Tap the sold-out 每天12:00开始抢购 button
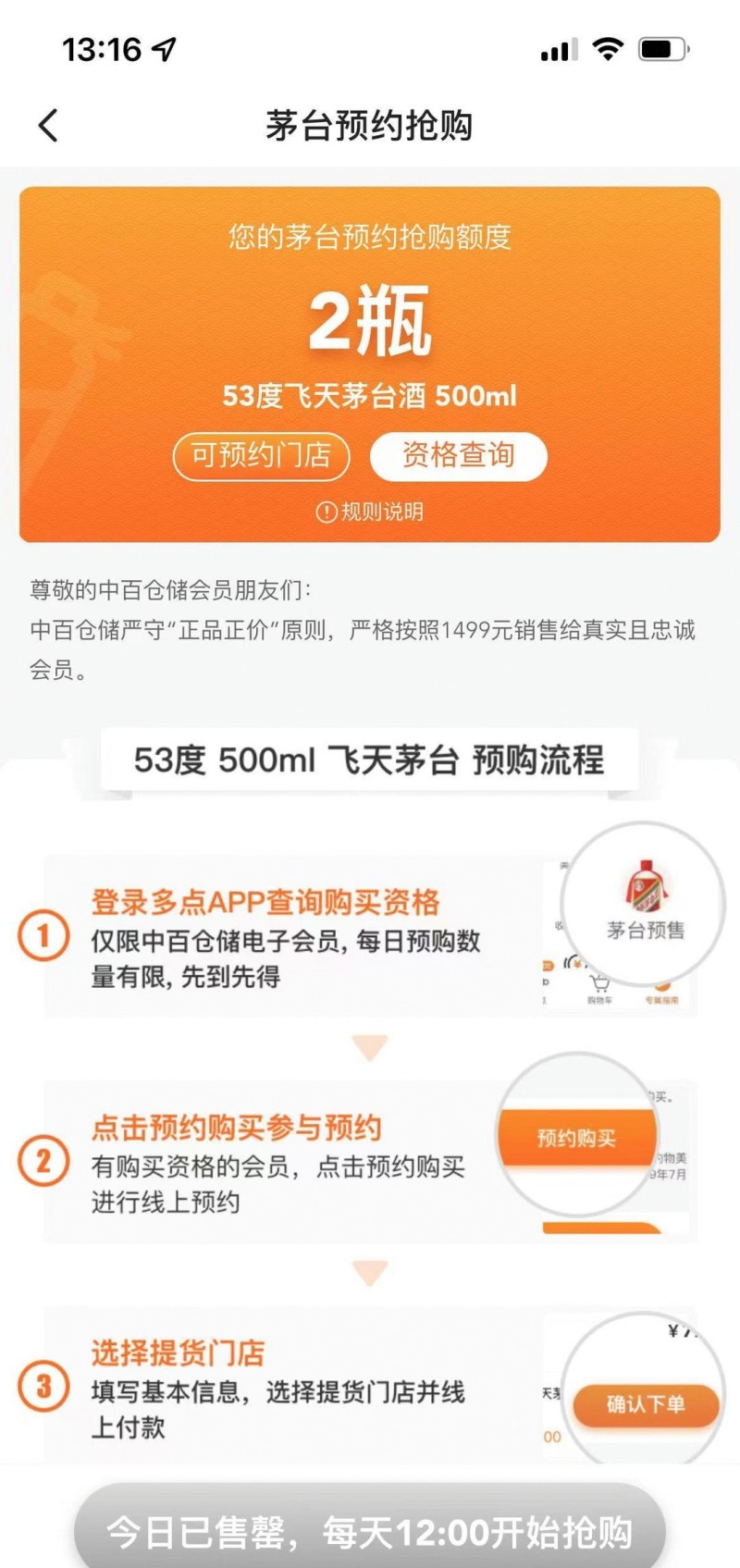Viewport: 740px width, 1568px height. (370, 1531)
